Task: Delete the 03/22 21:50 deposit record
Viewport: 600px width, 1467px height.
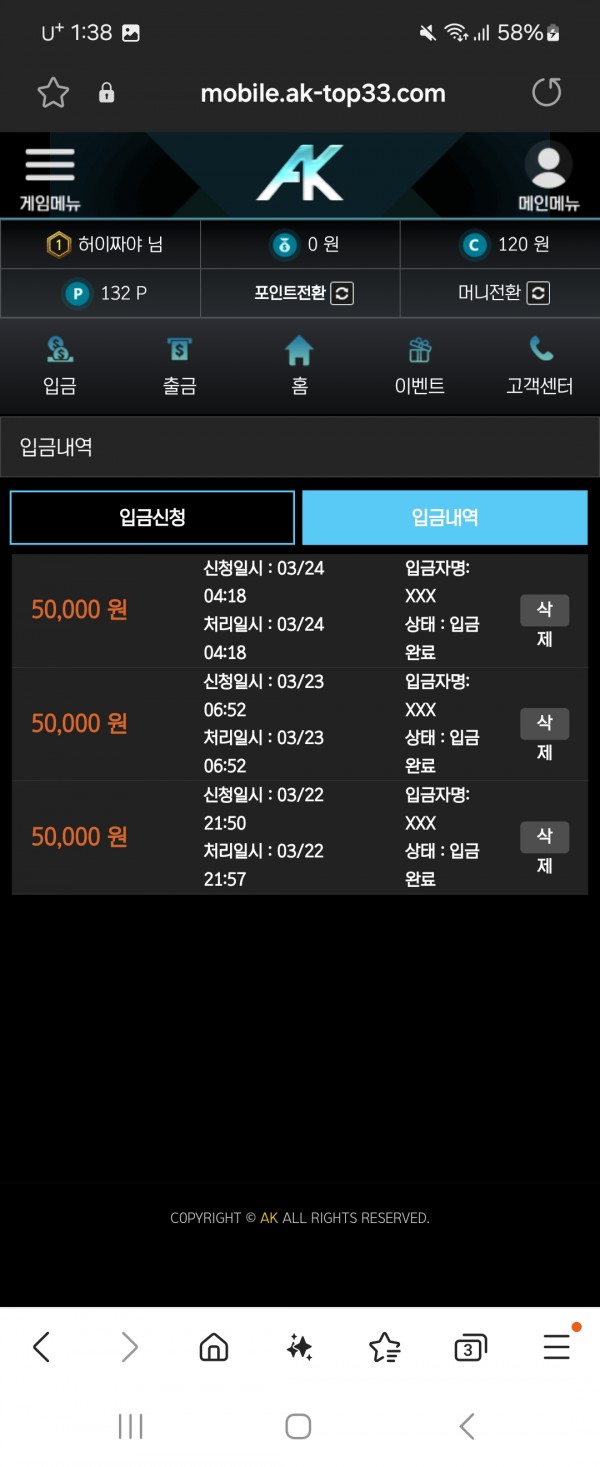Action: point(545,838)
